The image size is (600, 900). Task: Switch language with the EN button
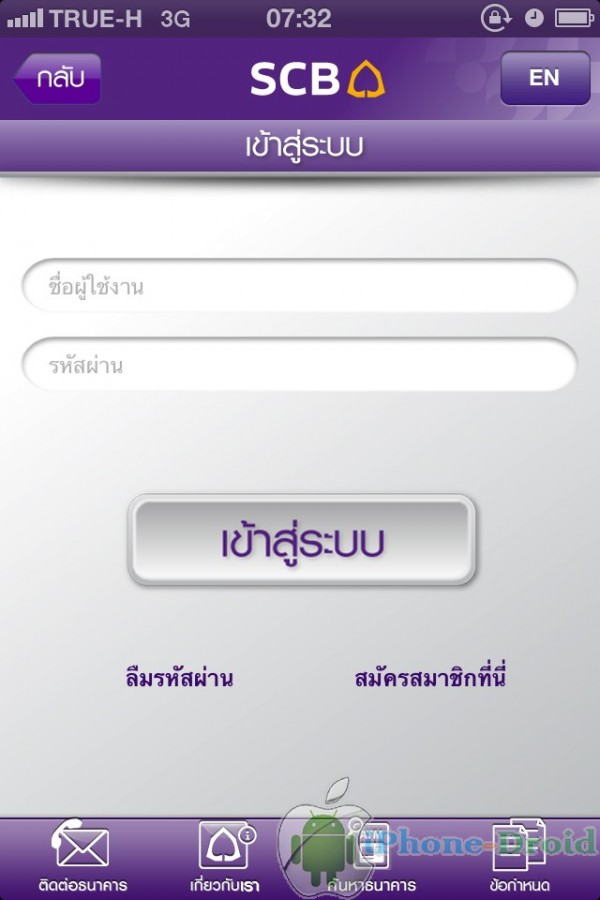[x=544, y=78]
